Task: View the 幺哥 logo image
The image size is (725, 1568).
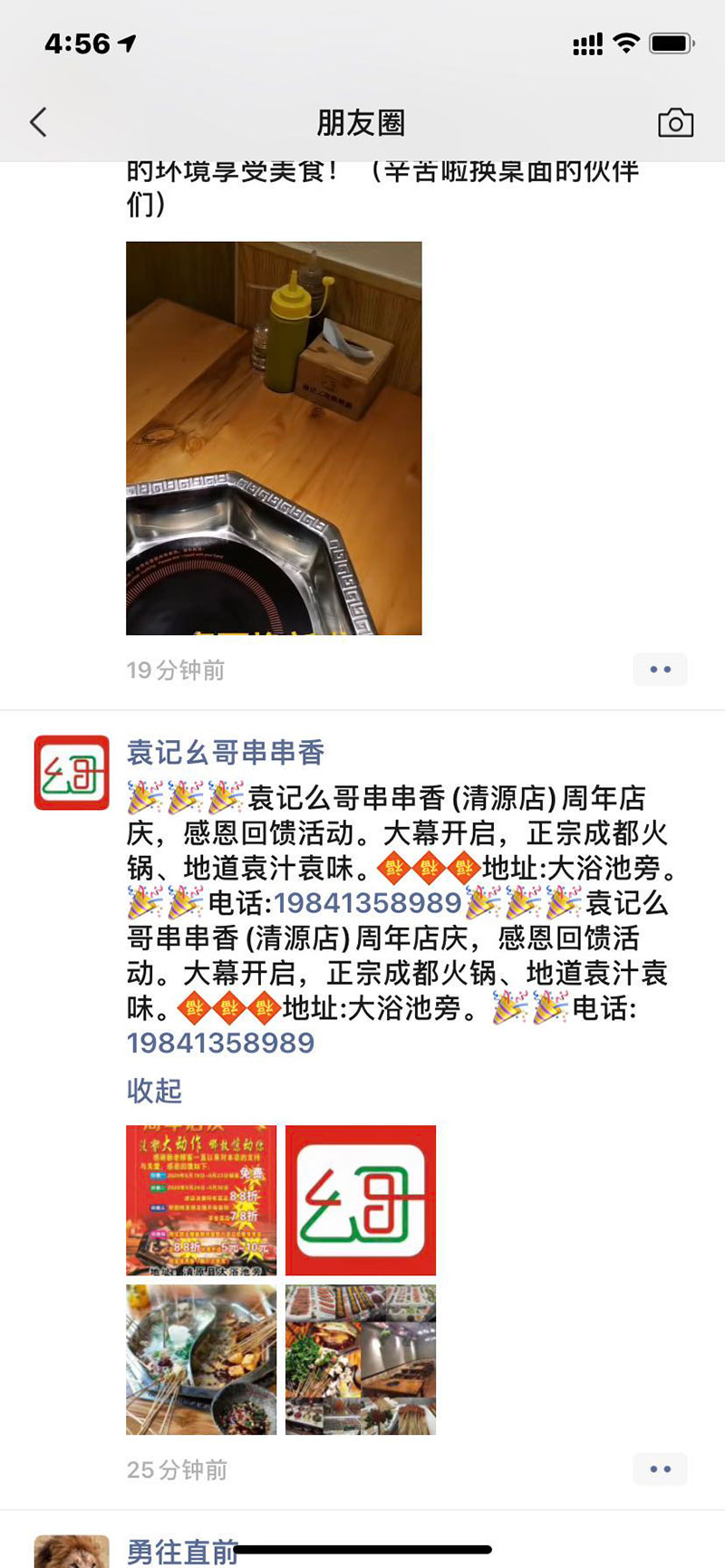Action: point(361,1200)
